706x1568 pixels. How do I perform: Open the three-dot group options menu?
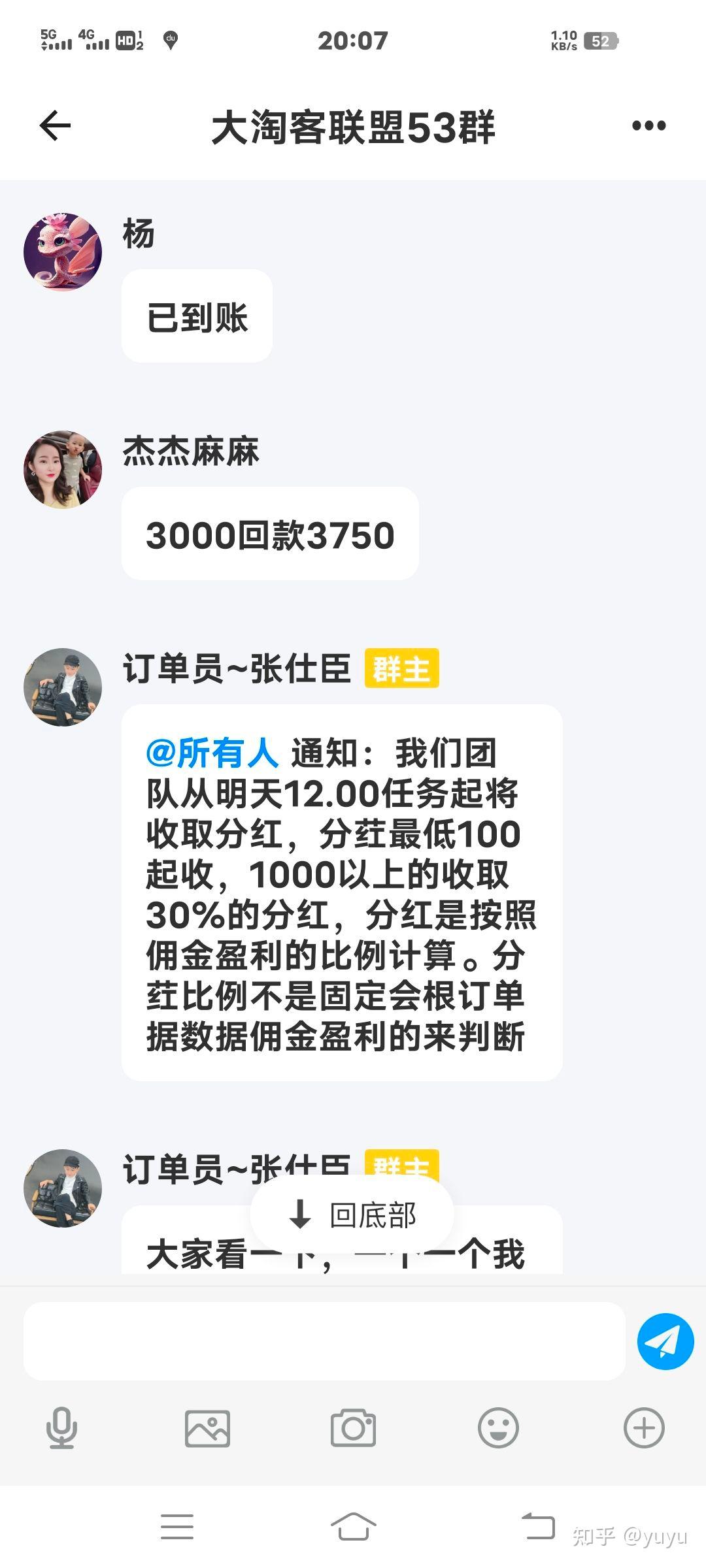click(648, 125)
